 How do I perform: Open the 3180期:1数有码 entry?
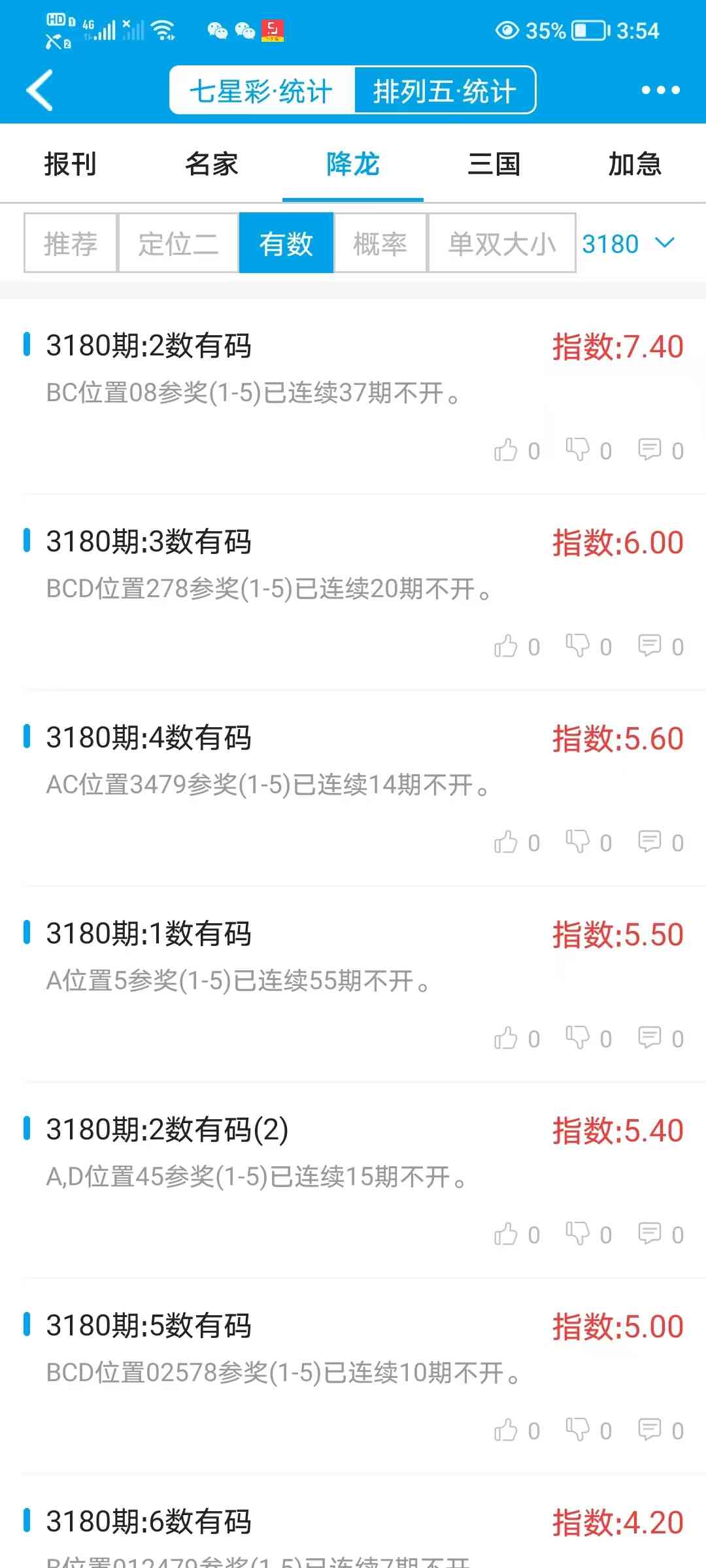pos(149,934)
